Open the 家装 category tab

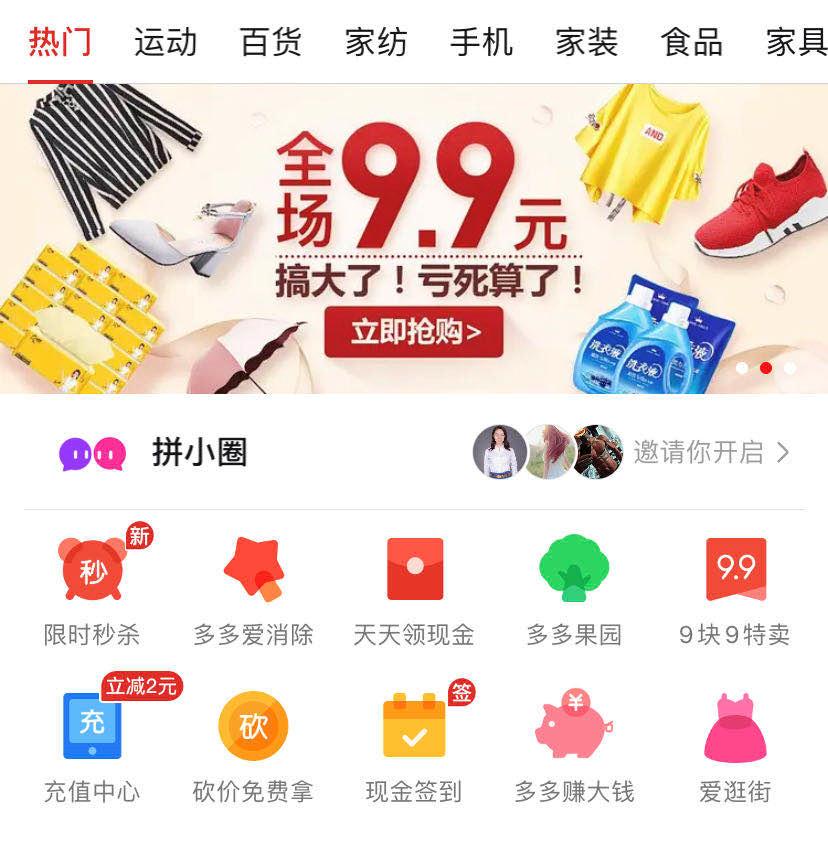tap(587, 43)
